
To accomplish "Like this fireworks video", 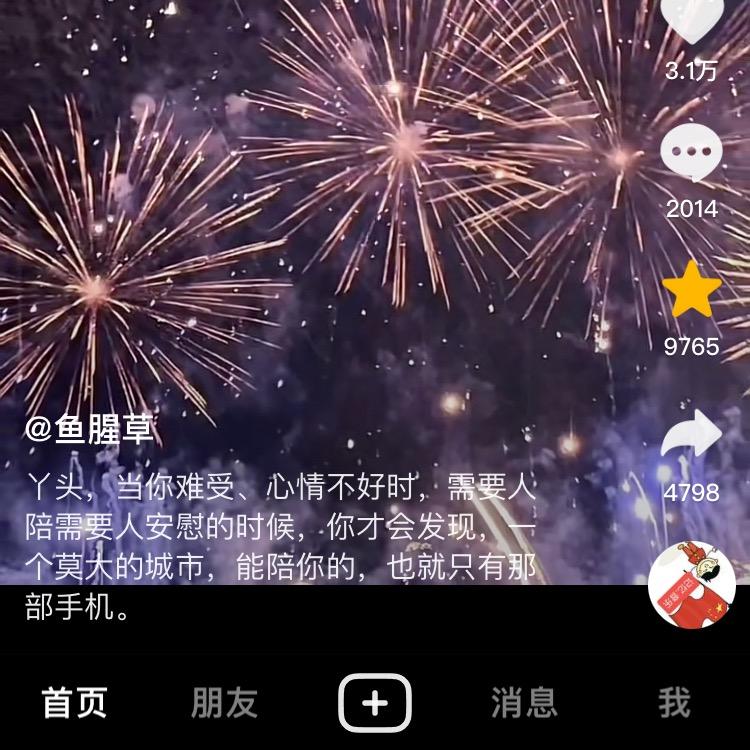I will (x=692, y=20).
